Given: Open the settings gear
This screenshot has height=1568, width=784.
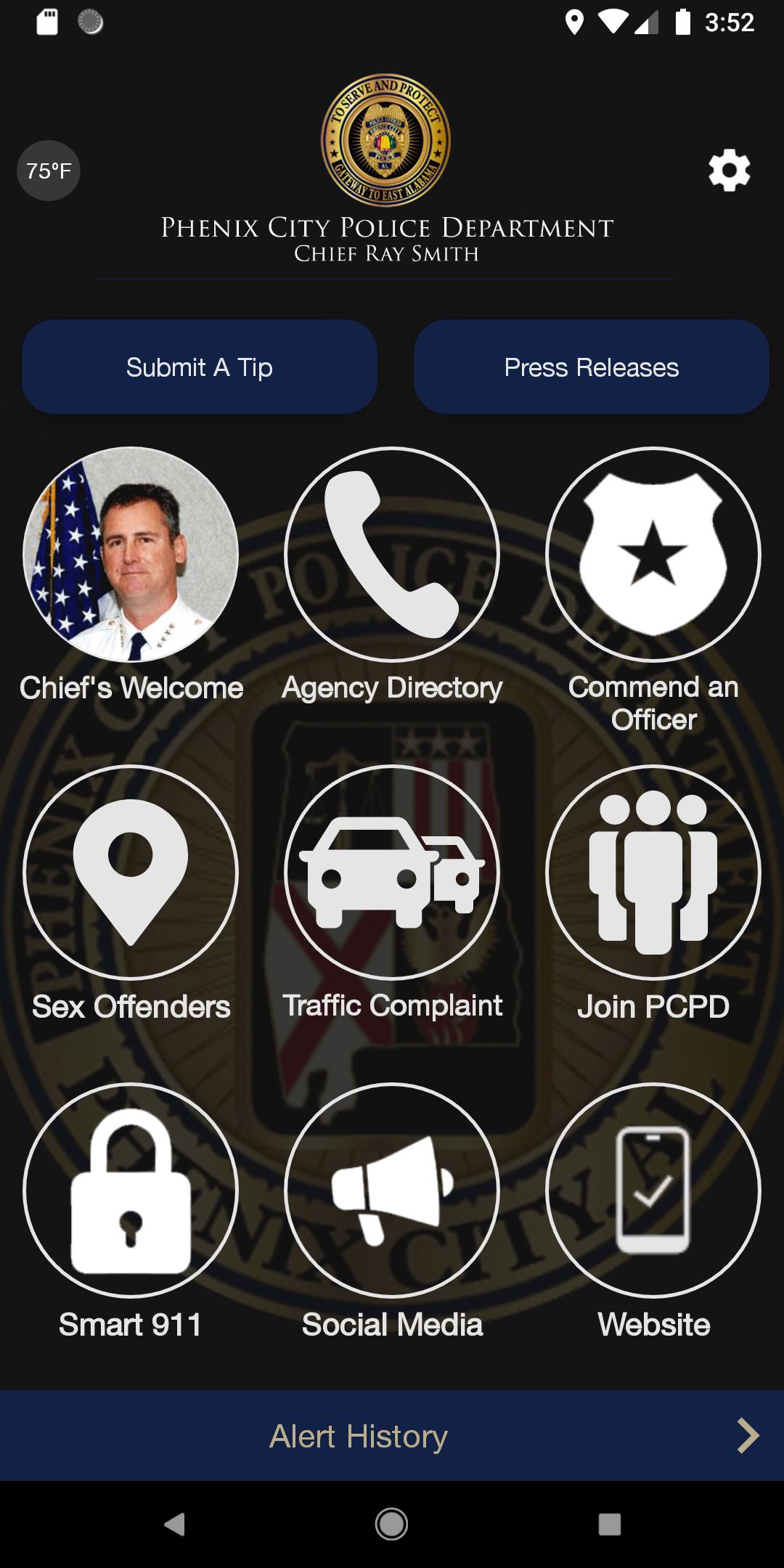Looking at the screenshot, I should pyautogui.click(x=729, y=171).
